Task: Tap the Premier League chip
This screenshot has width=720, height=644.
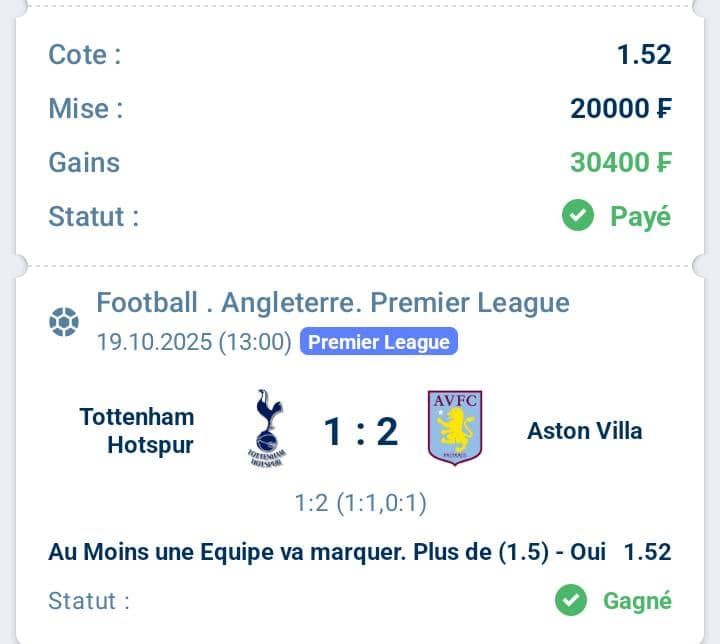Action: (x=378, y=342)
